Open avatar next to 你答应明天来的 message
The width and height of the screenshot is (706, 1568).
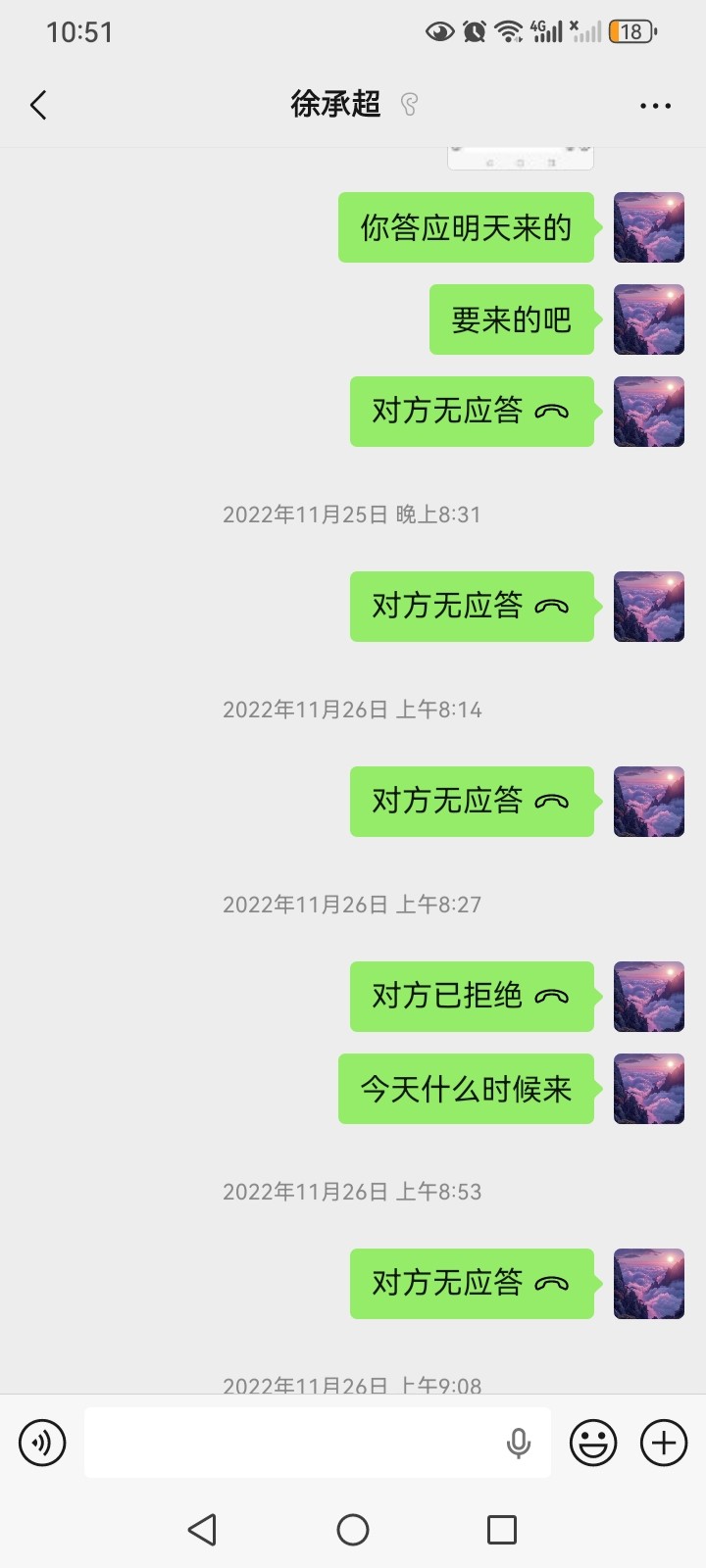click(x=649, y=227)
